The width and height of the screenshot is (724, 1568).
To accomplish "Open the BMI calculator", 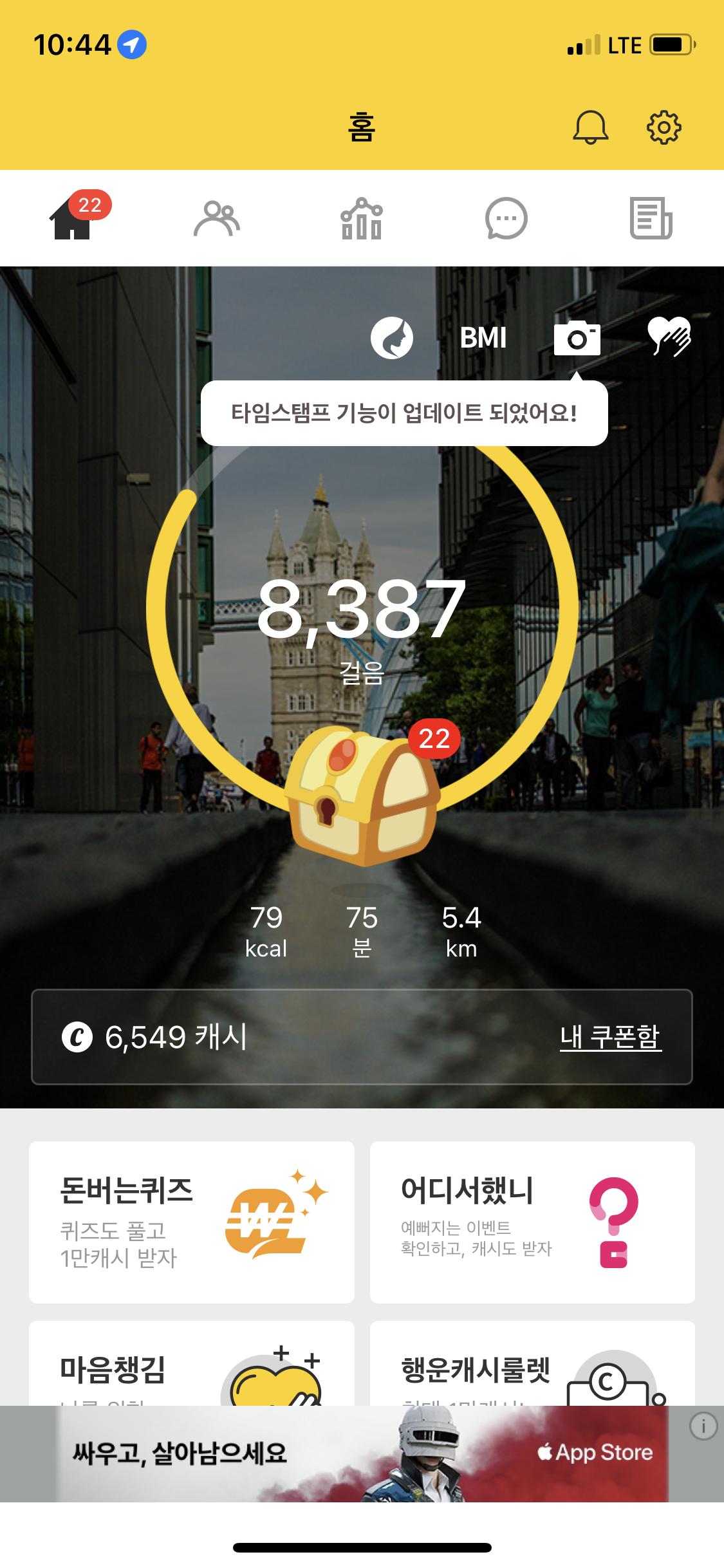I will click(483, 338).
